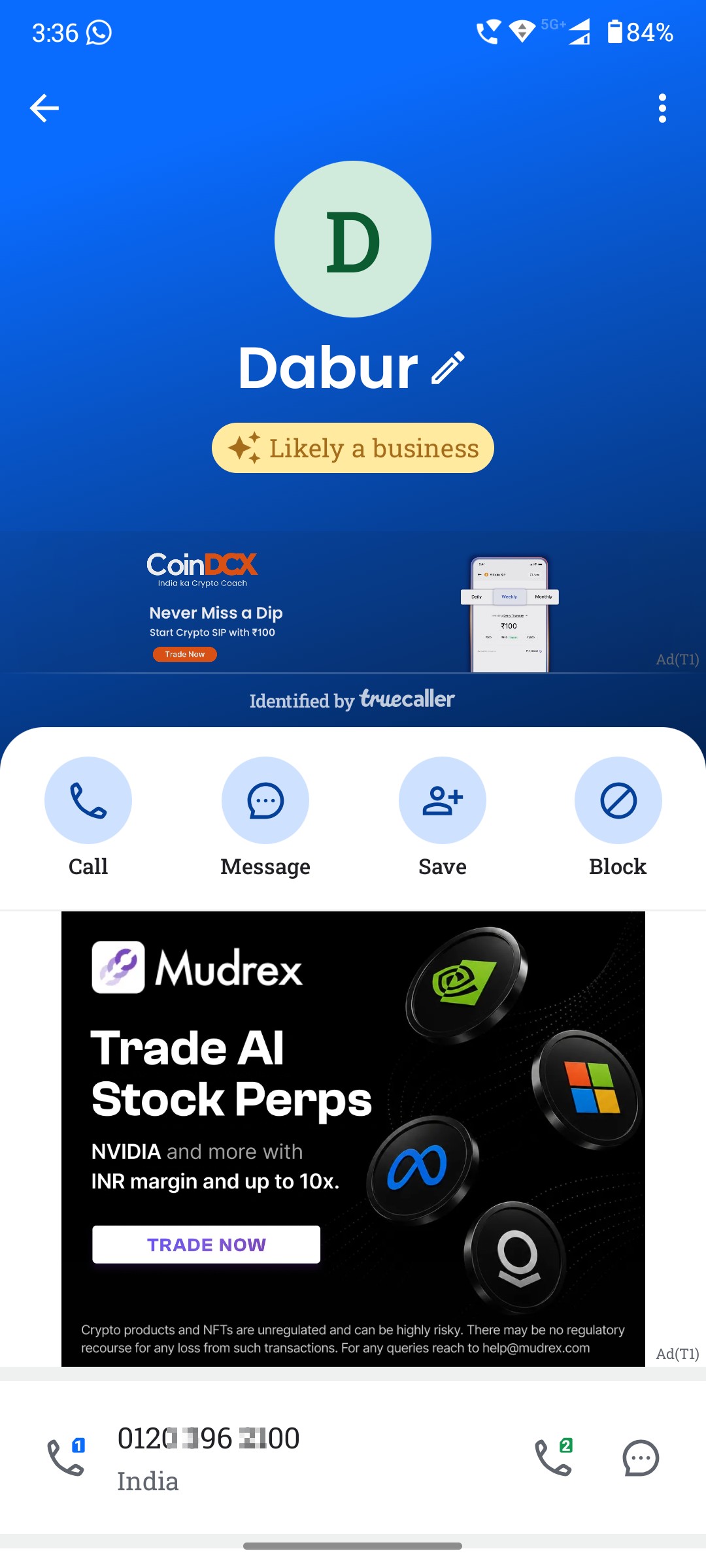Viewport: 706px width, 1568px height.
Task: Call the number using SIM 1
Action: tap(66, 1457)
